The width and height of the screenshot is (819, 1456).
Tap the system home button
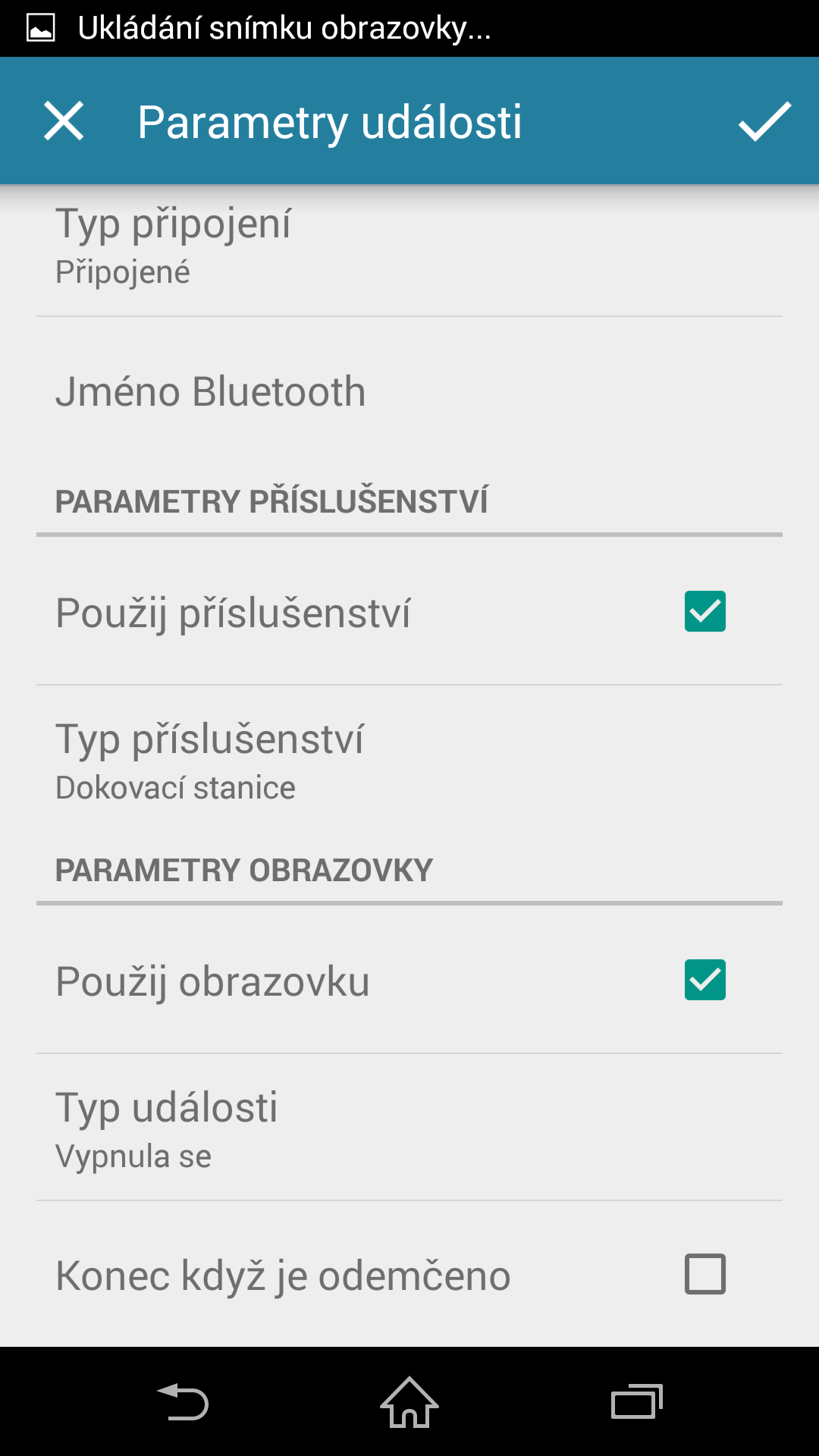409,1401
